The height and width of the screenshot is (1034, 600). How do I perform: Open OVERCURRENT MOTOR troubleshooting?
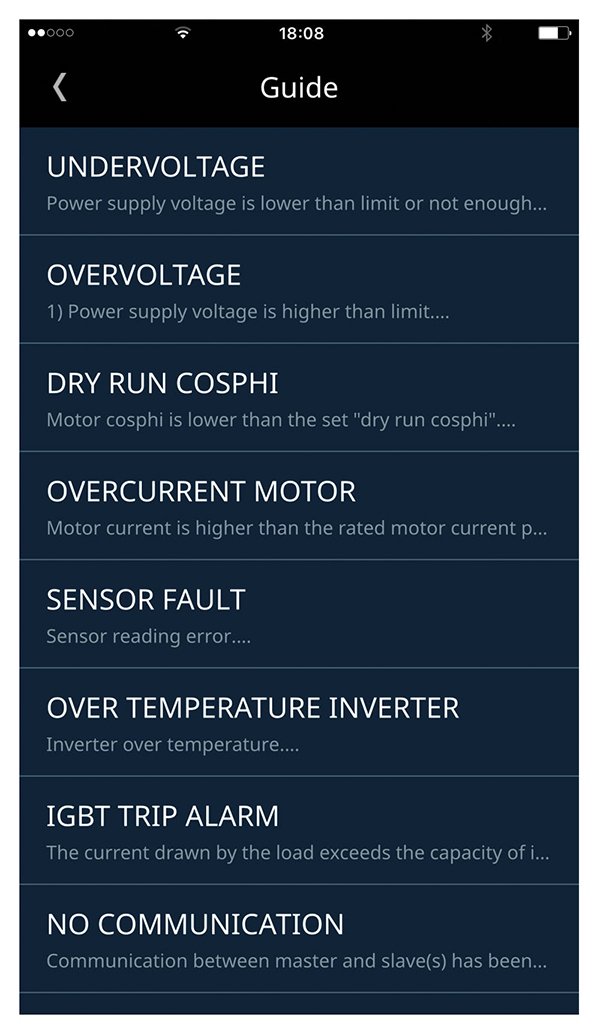[298, 506]
